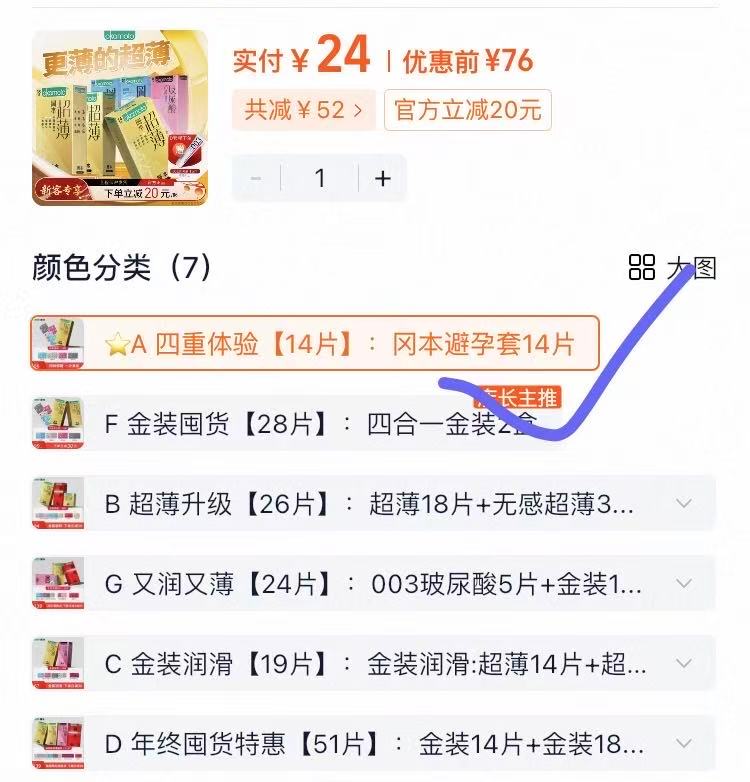Decrease quantity with the minus button
Viewport: 750px width, 782px height.
[256, 178]
